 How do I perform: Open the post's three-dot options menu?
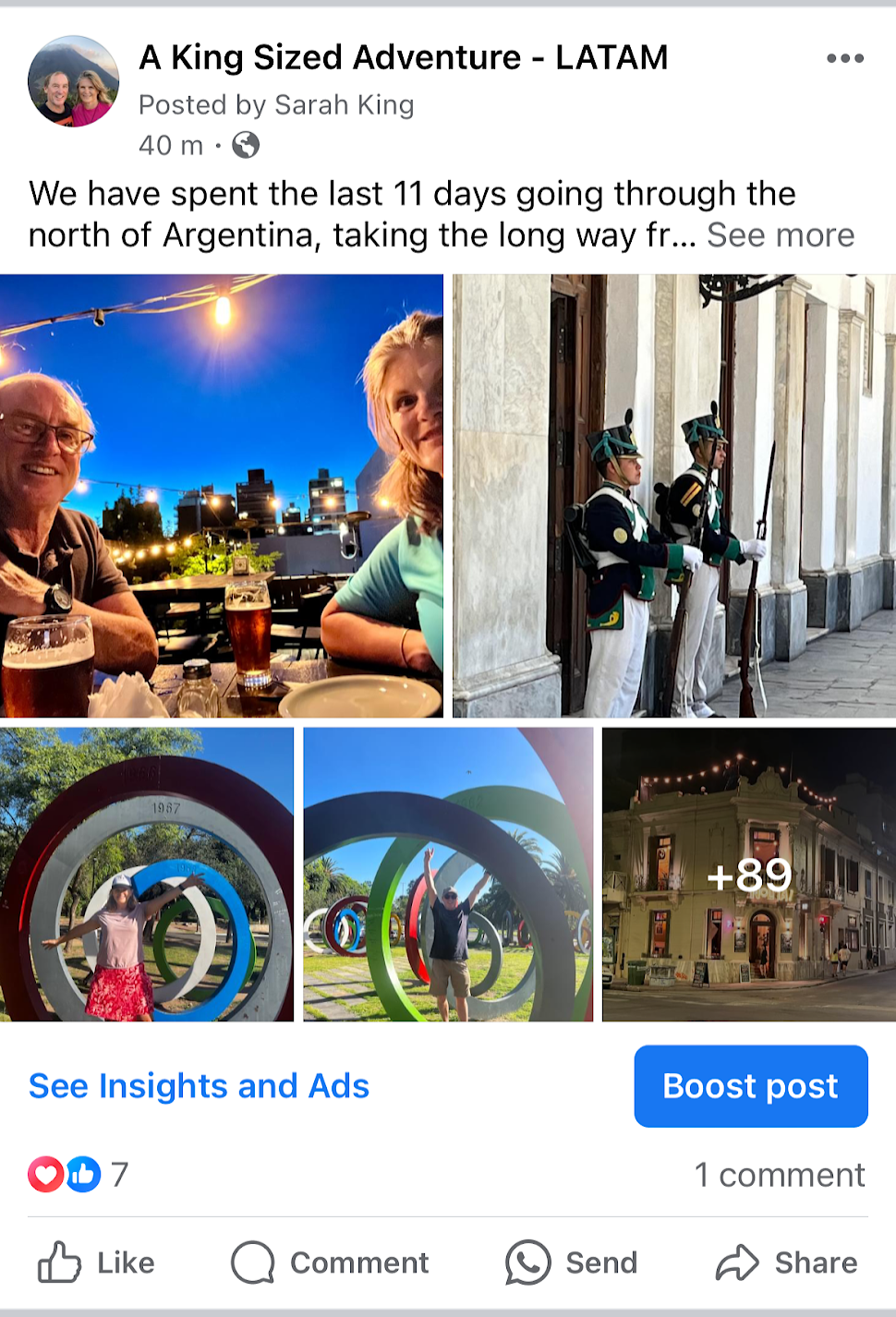tap(844, 58)
